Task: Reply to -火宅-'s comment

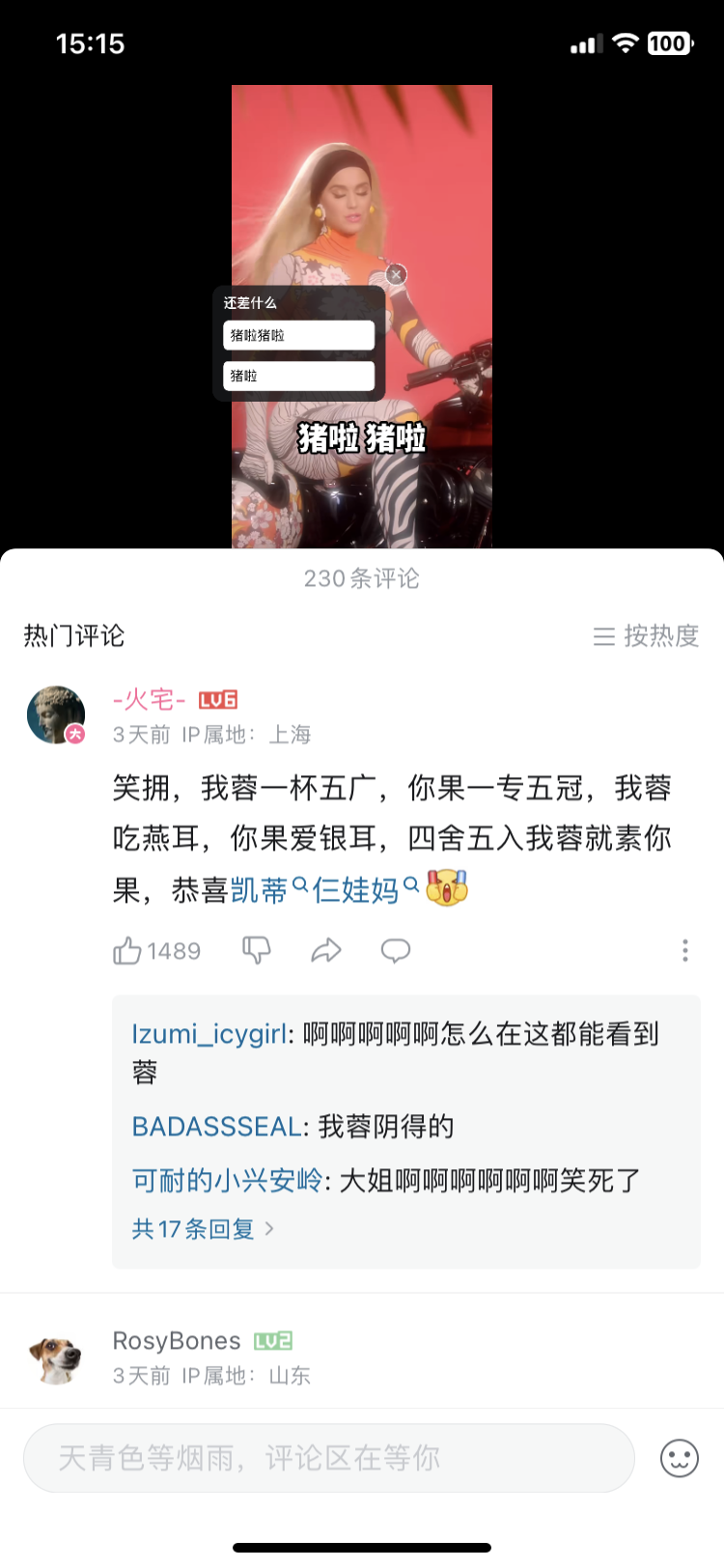Action: pos(396,951)
